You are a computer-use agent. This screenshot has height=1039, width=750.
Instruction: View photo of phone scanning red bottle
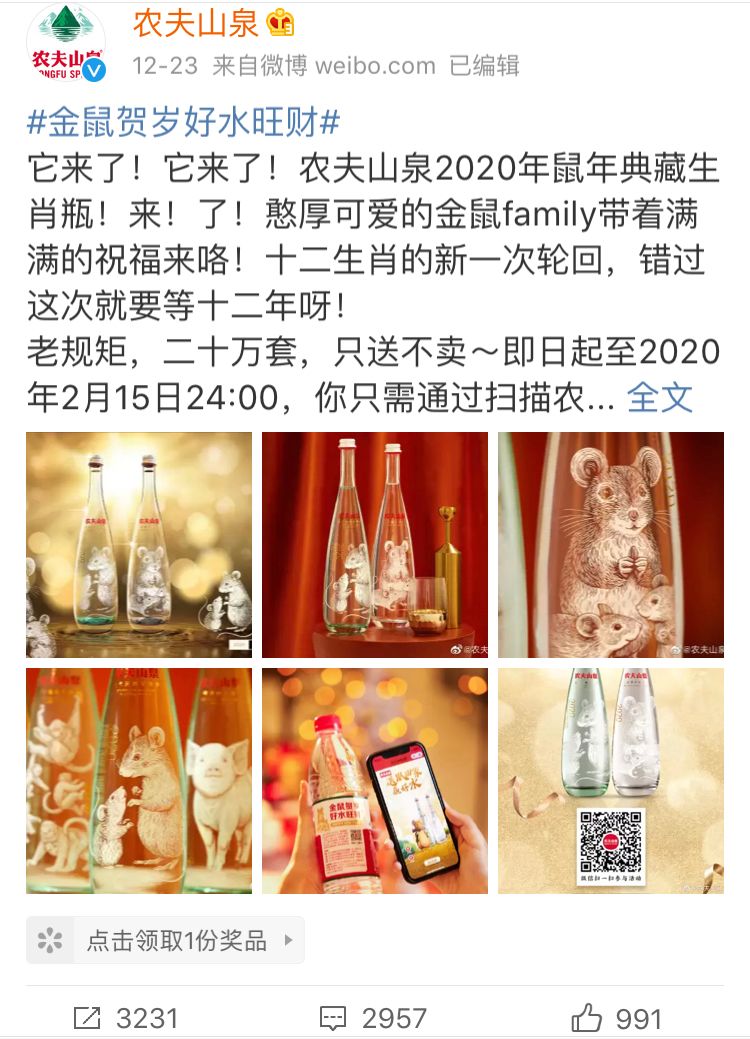(375, 780)
